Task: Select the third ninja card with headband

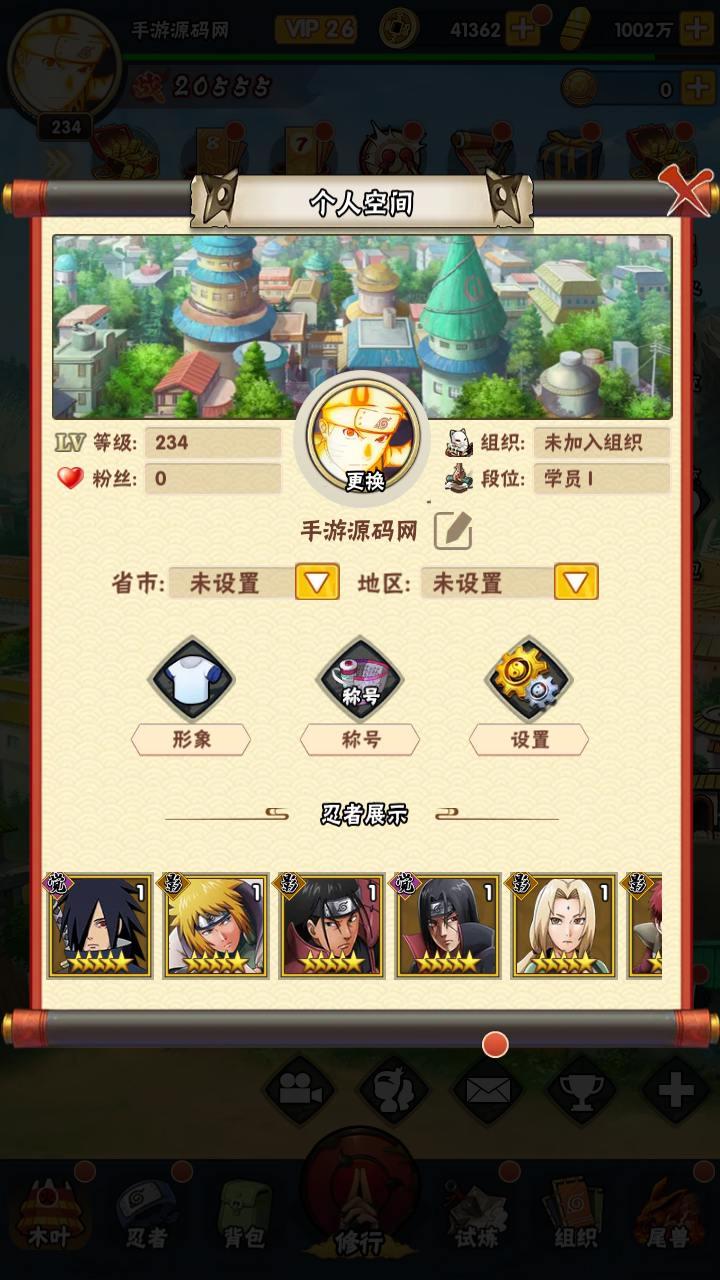Action: click(332, 926)
